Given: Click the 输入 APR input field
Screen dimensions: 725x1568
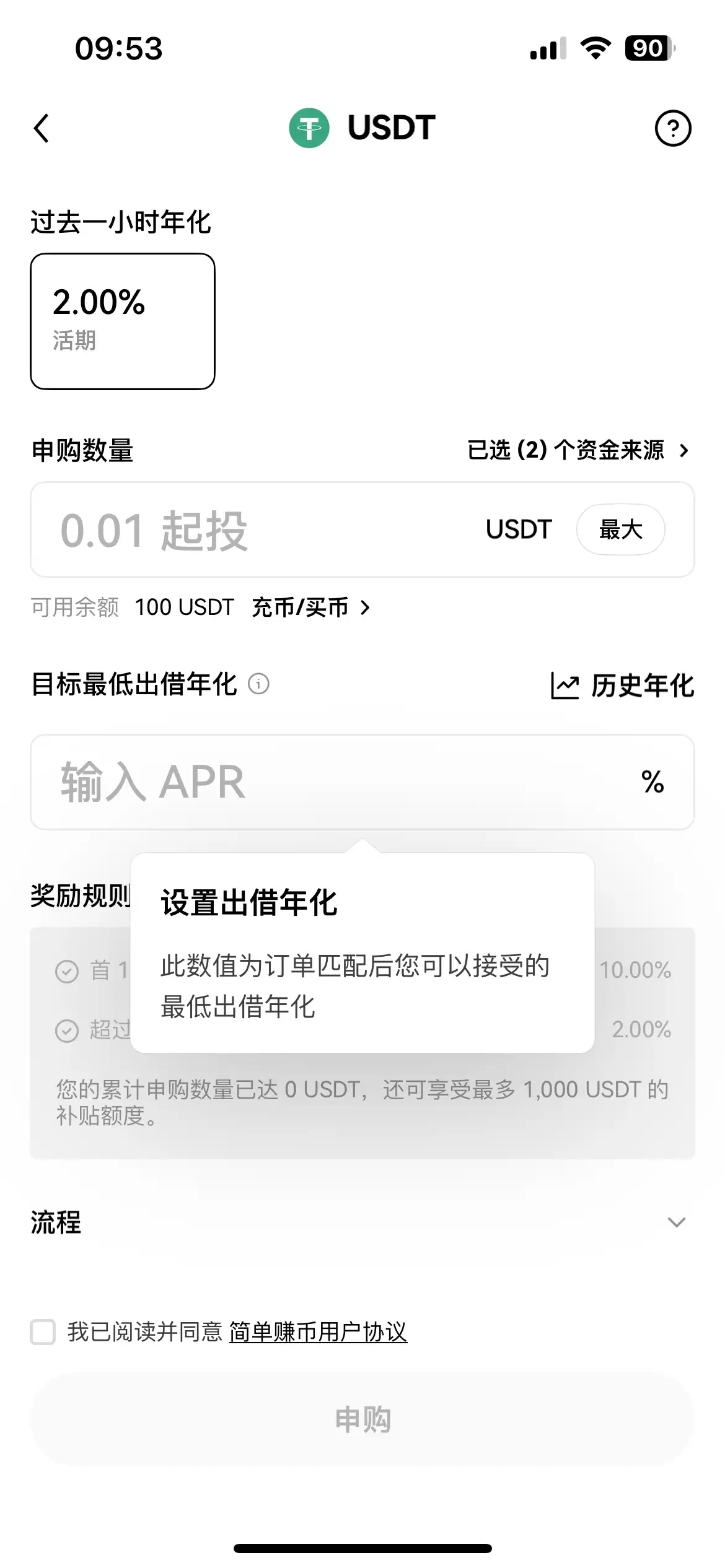Looking at the screenshot, I should (248, 782).
